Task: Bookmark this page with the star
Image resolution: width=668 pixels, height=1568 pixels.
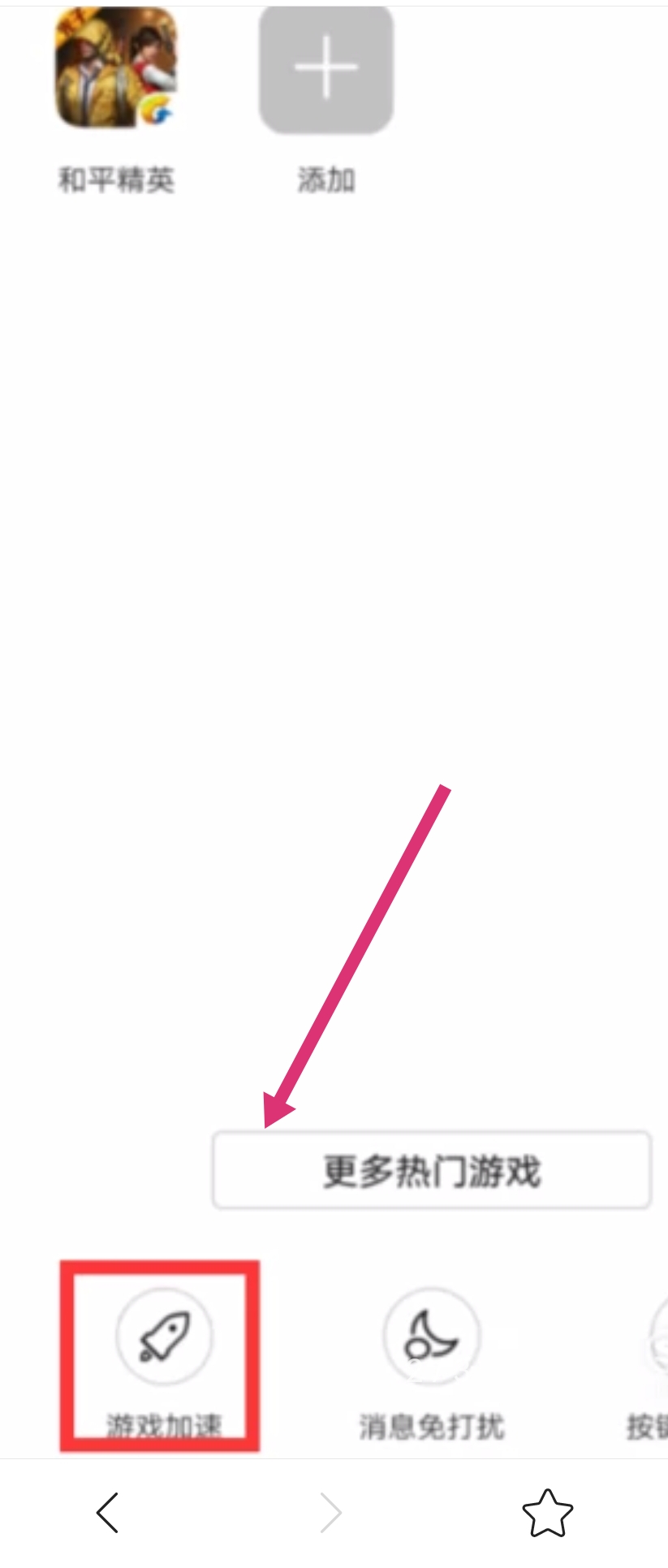Action: pos(547,1513)
